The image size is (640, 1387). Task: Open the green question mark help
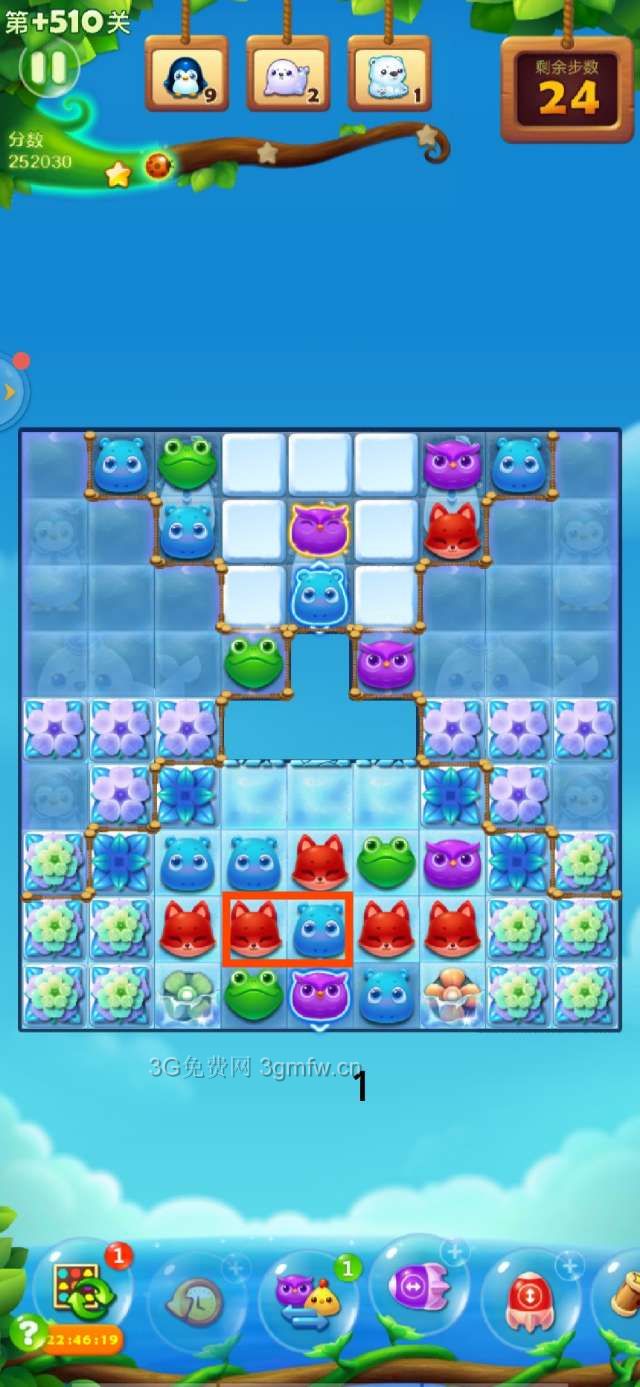[x=27, y=1330]
